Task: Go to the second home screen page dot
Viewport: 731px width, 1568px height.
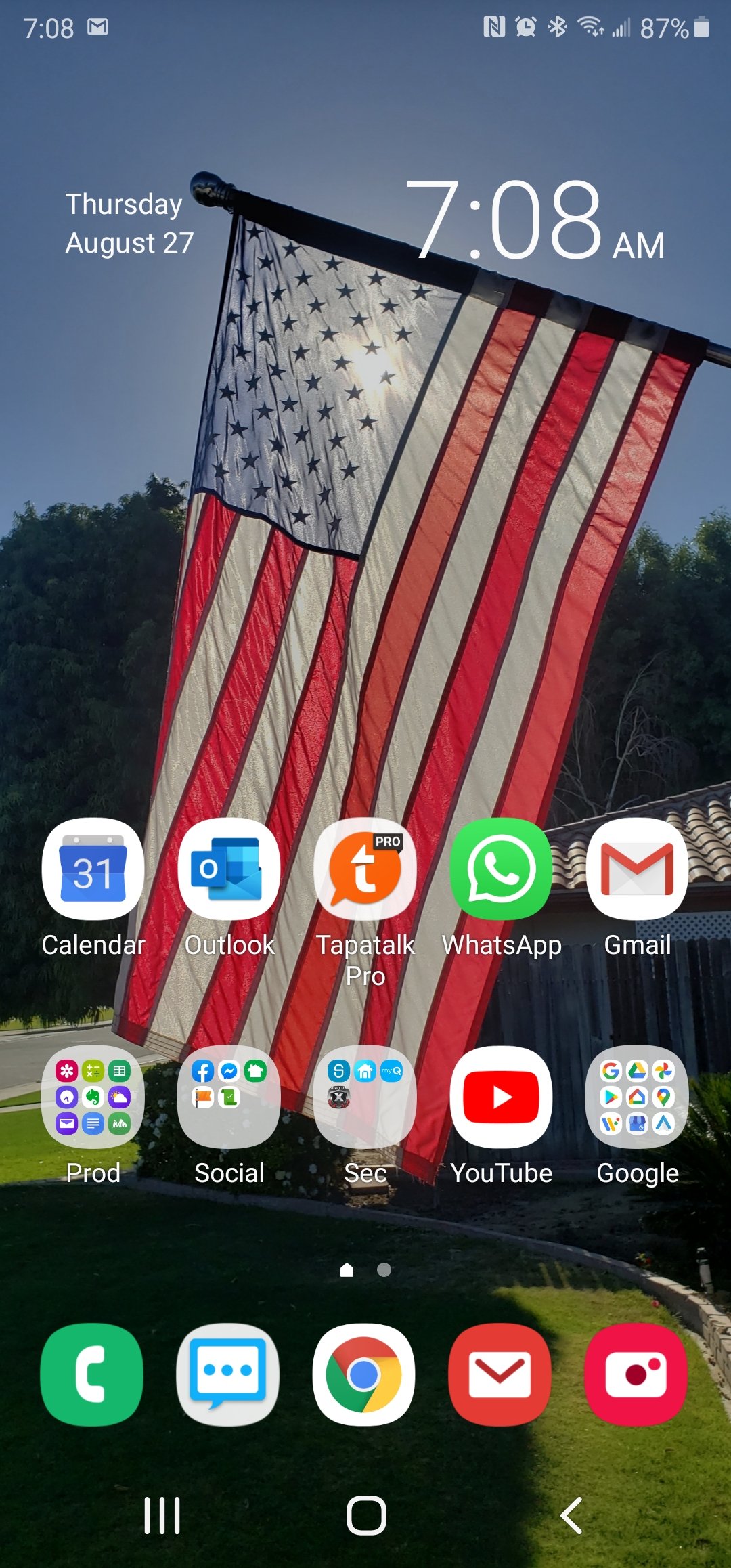Action: click(x=384, y=1270)
